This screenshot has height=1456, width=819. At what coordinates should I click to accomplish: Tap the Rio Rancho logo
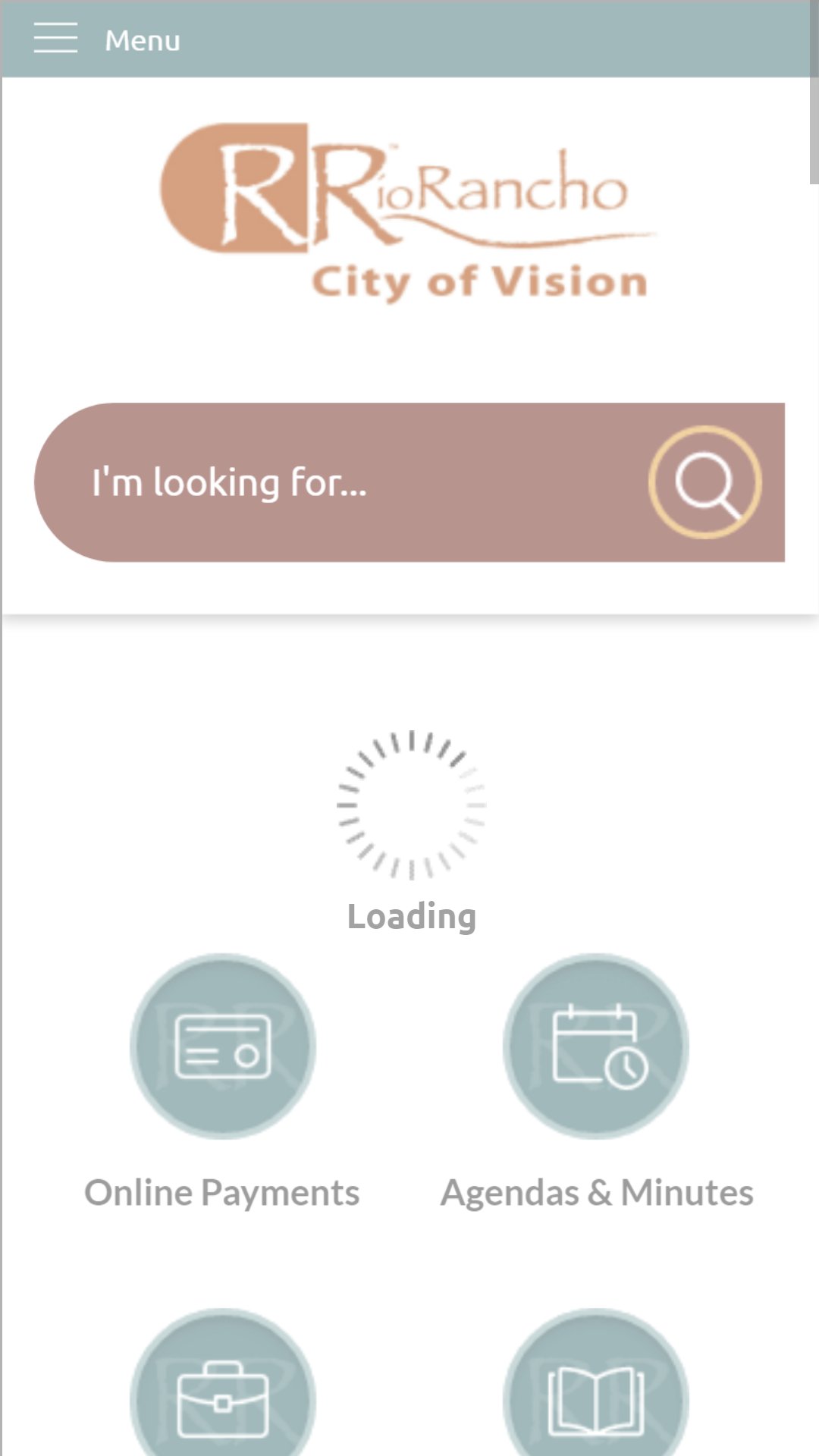pyautogui.click(x=407, y=213)
